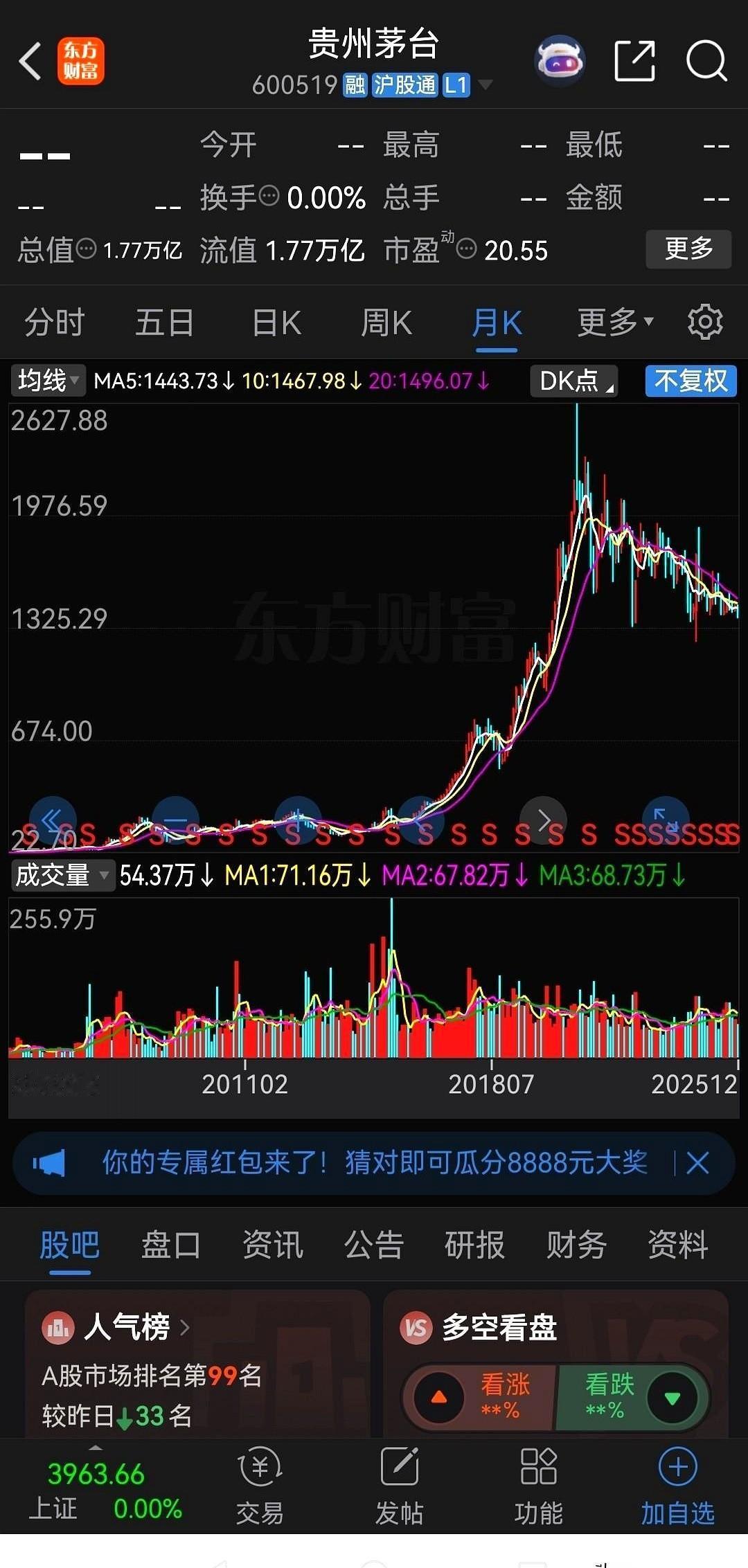Screen dimensions: 748x1568
Task: Click the chart fullscreen expand icon
Action: [665, 820]
